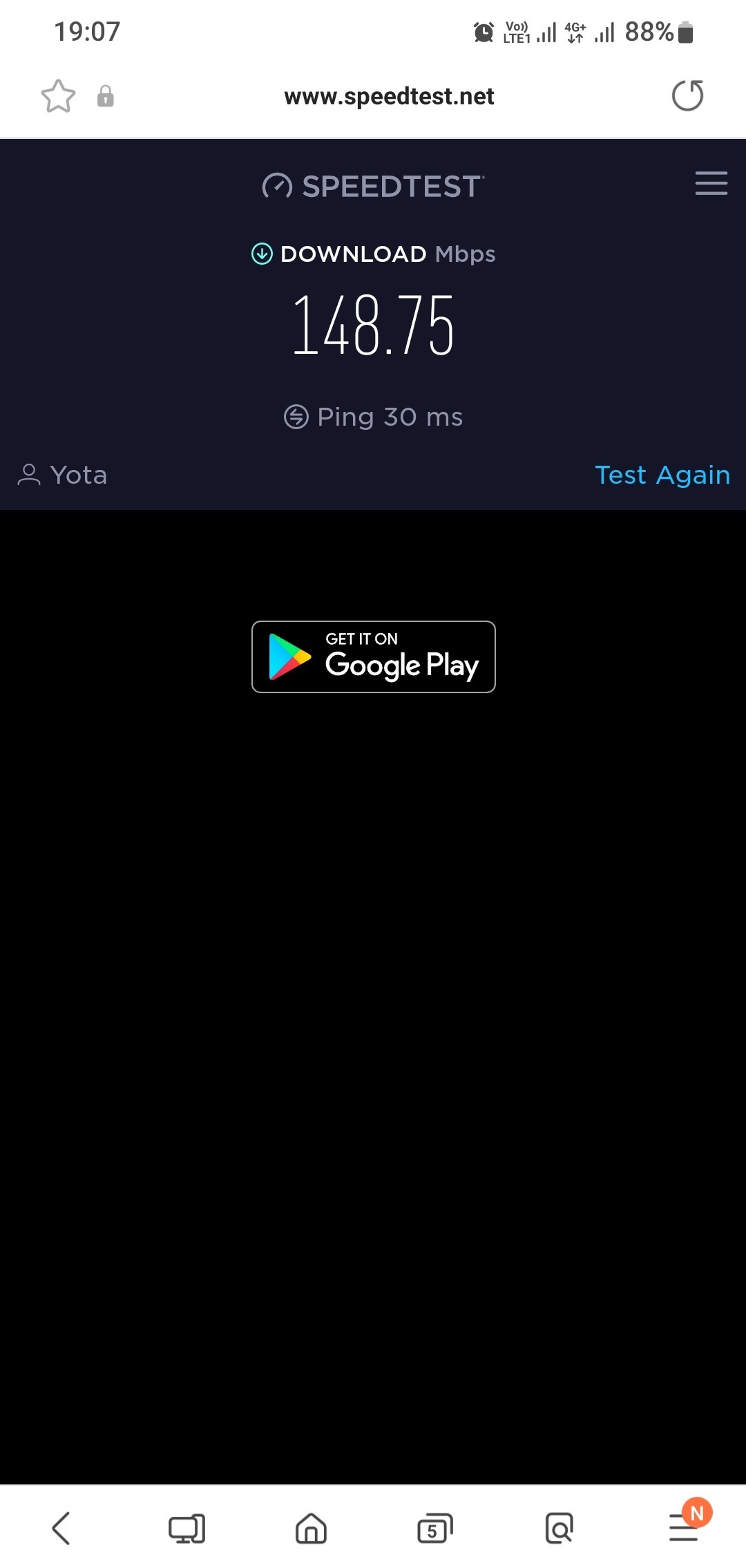Tap the www.speedtest.net address bar
Viewport: 746px width, 1568px height.
(388, 96)
